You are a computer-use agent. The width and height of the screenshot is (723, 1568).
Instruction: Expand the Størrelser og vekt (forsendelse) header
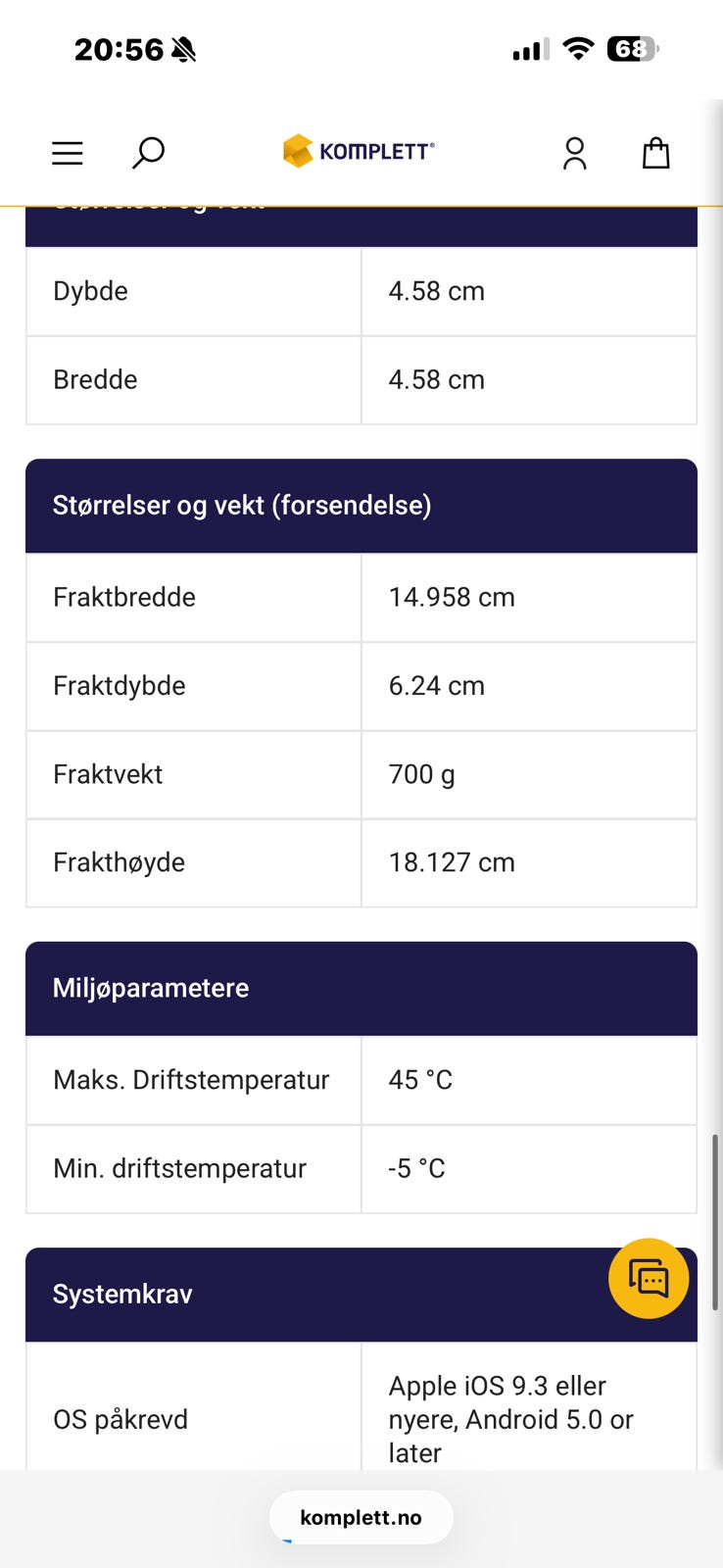click(x=361, y=506)
